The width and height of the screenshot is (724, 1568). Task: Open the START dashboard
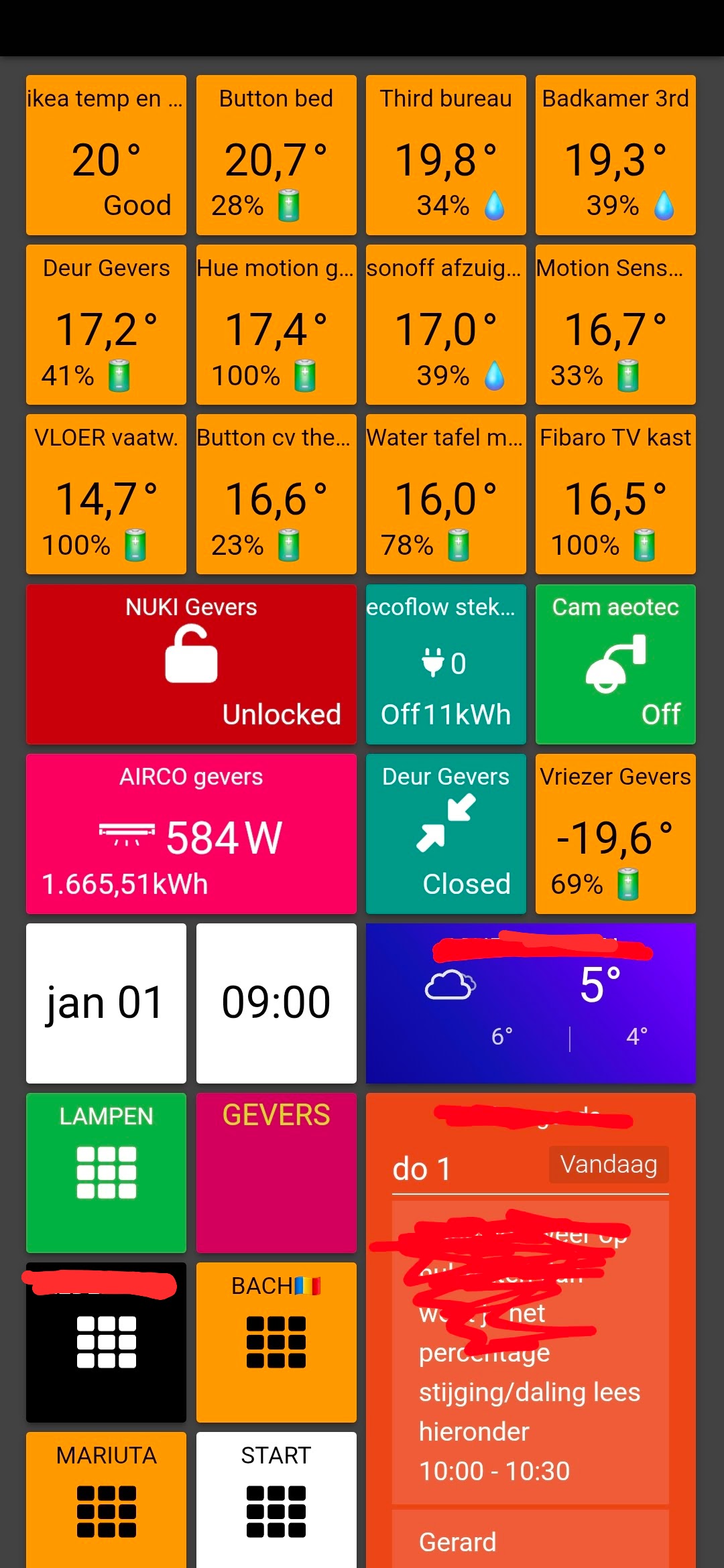pyautogui.click(x=276, y=1501)
